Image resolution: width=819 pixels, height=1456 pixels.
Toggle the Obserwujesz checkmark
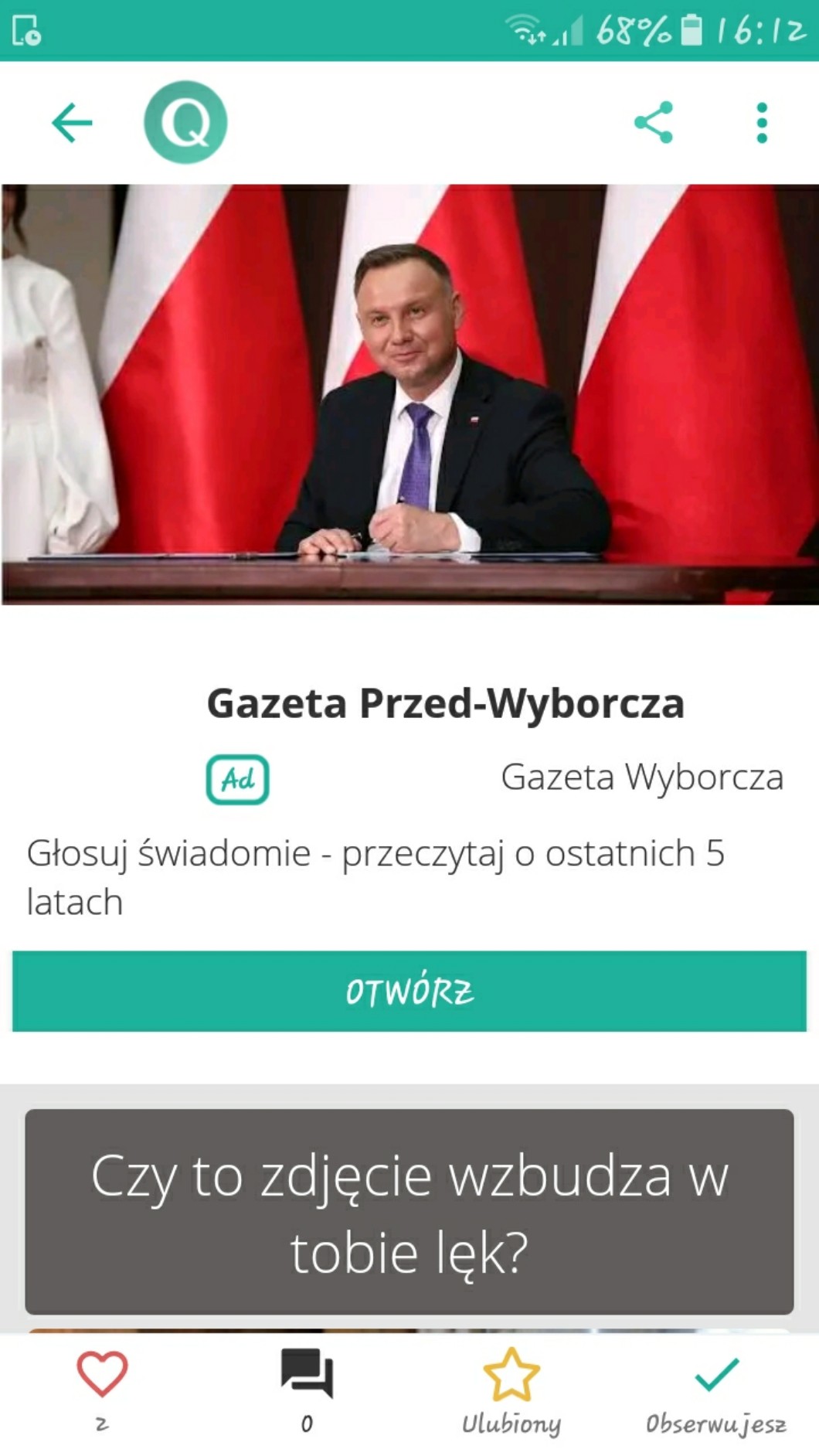pyautogui.click(x=716, y=1376)
